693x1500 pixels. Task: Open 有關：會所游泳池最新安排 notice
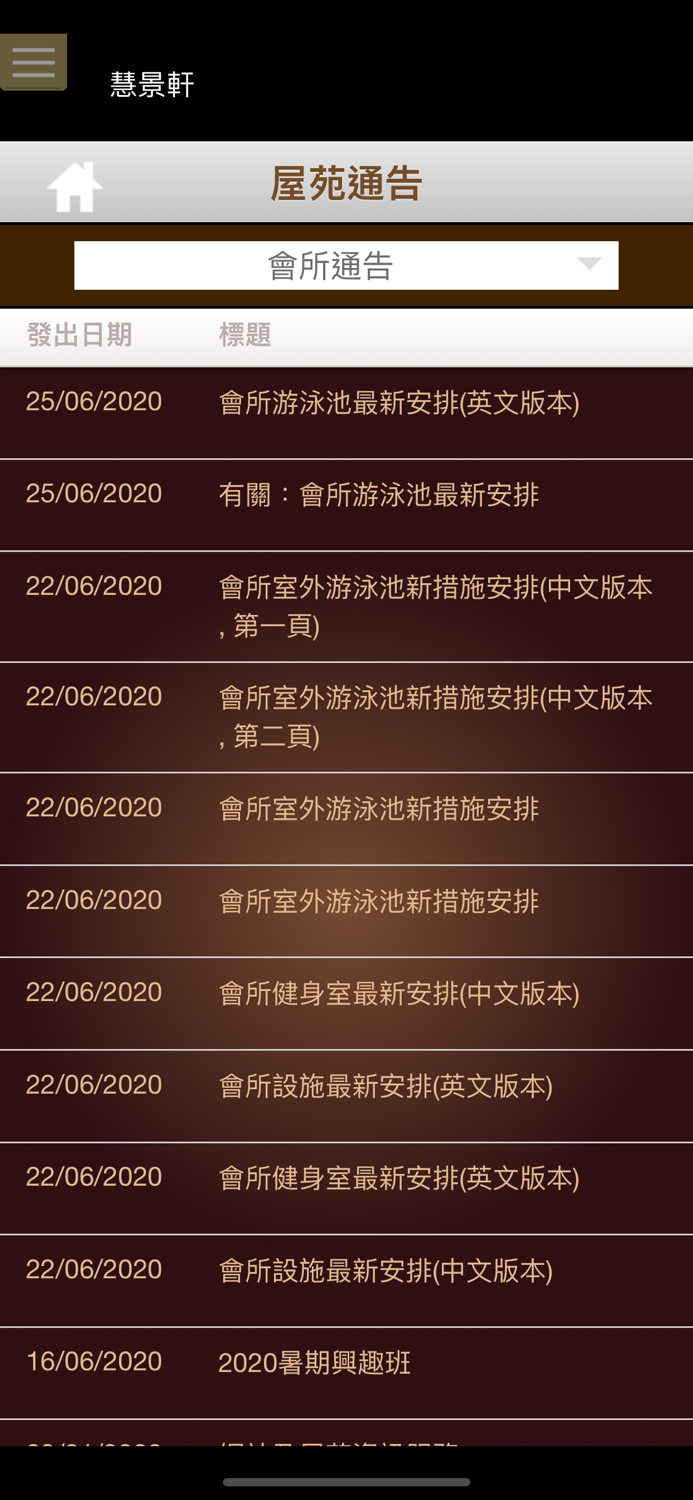click(x=378, y=495)
